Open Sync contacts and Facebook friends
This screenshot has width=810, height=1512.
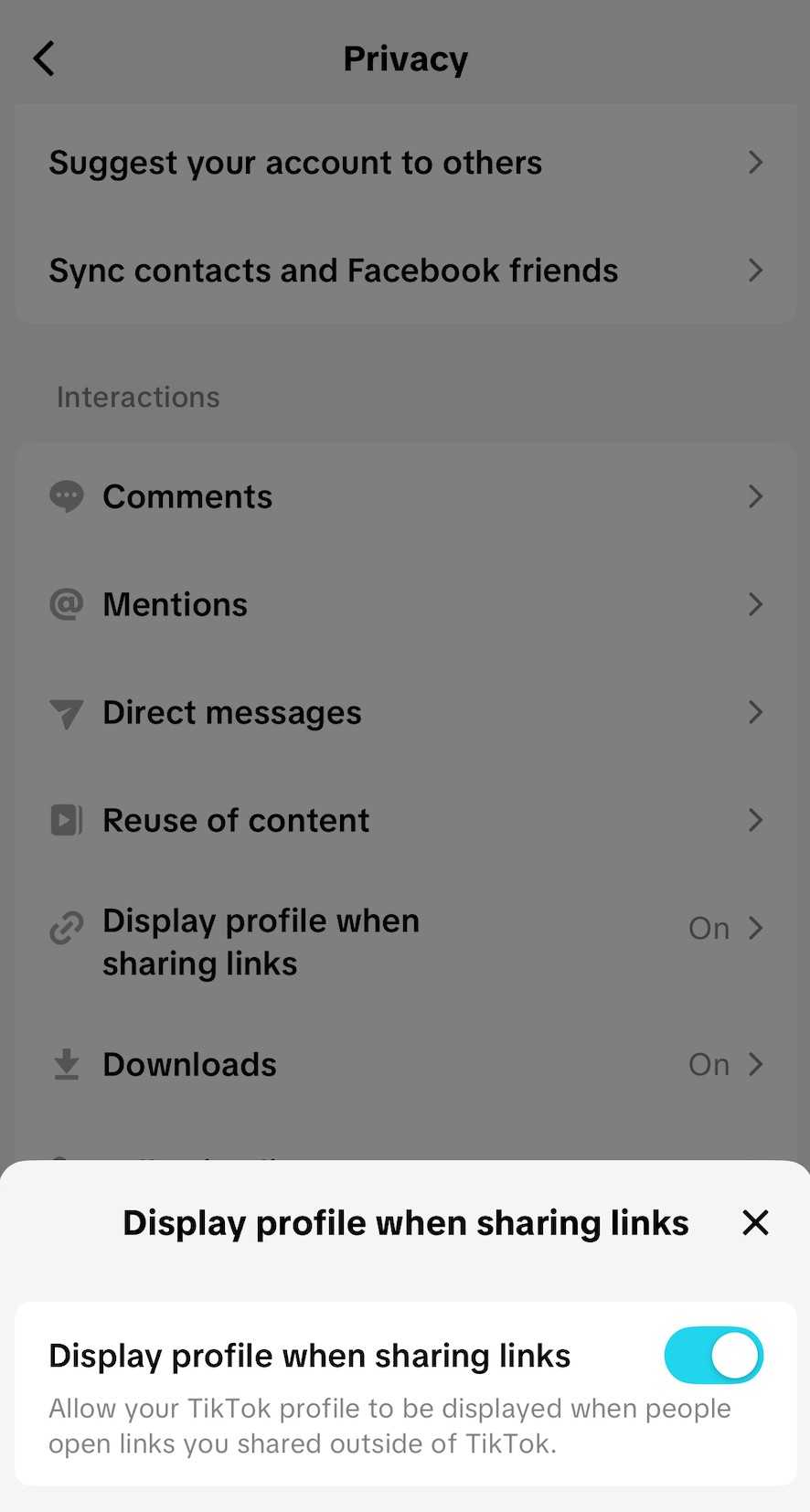pos(405,271)
